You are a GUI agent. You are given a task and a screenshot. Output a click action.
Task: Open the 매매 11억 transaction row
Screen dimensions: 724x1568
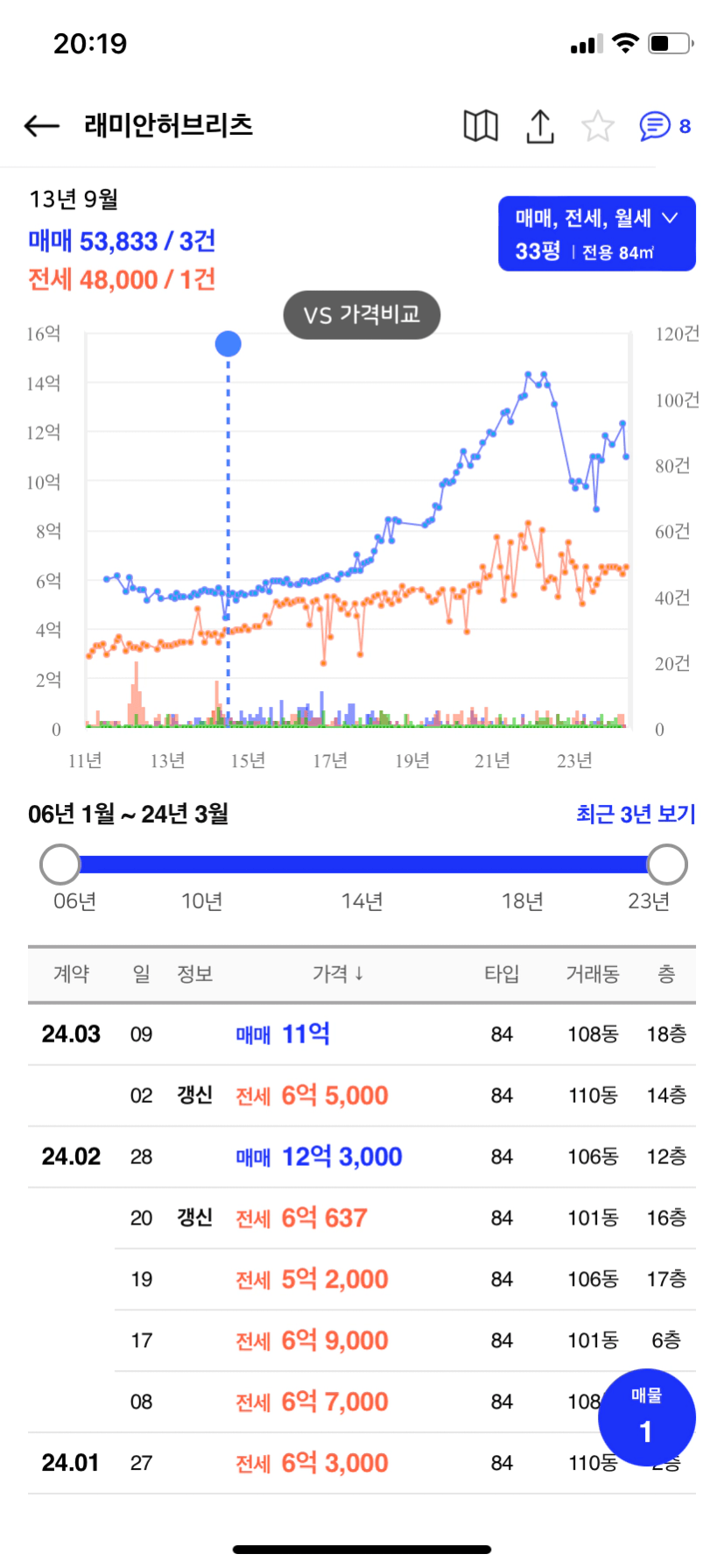tap(362, 1034)
